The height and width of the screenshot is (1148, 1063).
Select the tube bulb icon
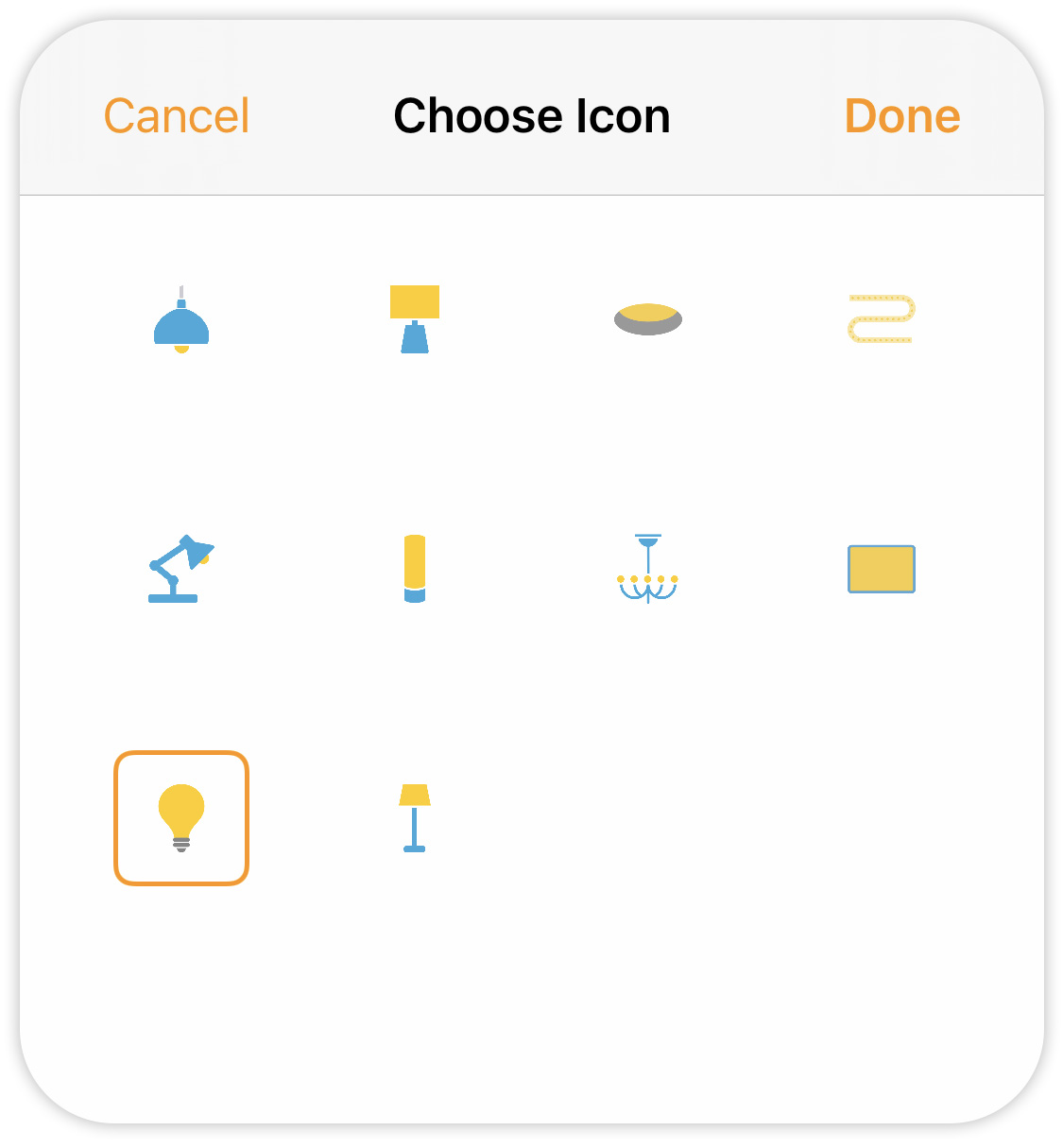tap(415, 567)
